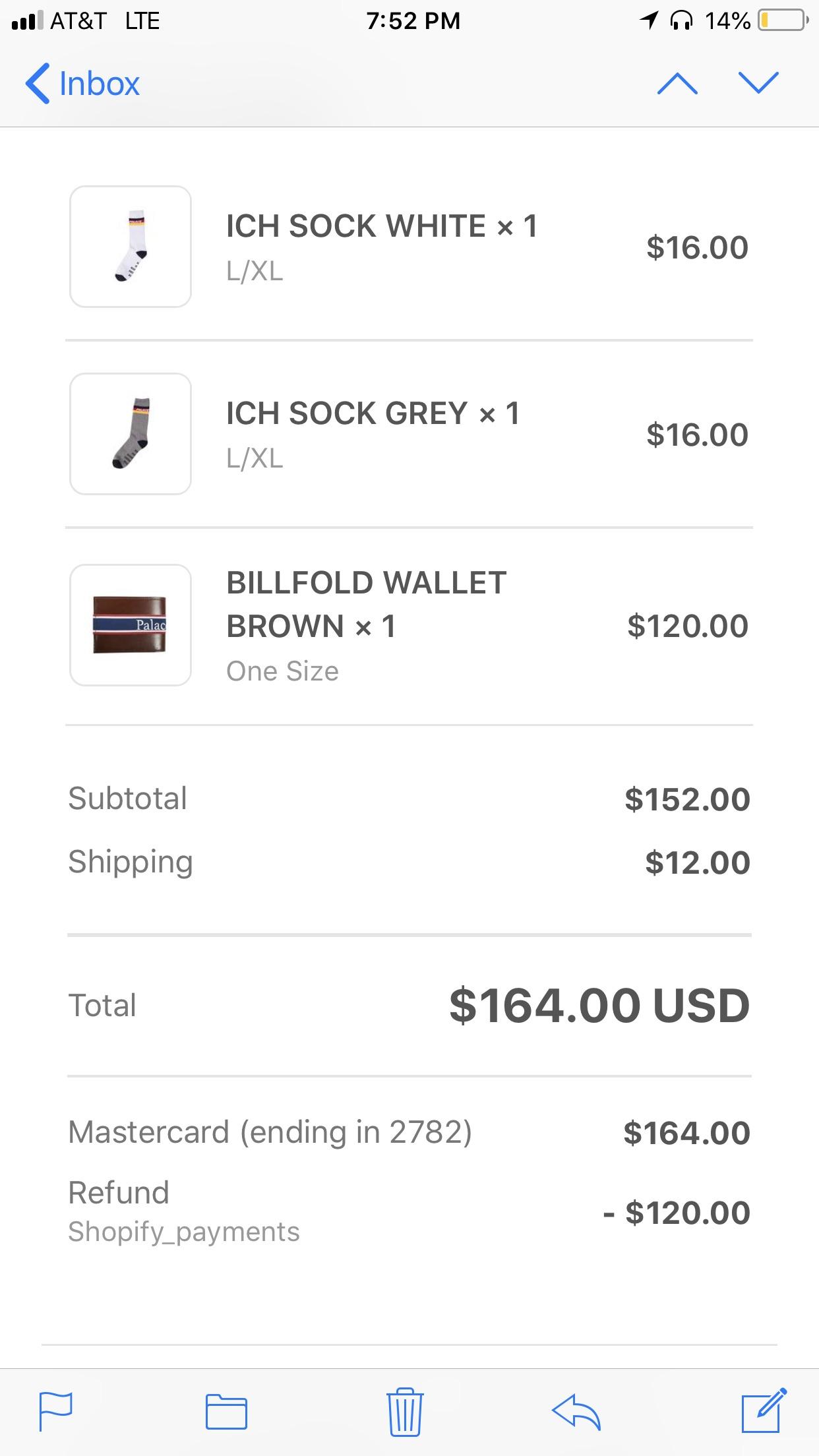Tap the Inbox back chevron

(38, 83)
